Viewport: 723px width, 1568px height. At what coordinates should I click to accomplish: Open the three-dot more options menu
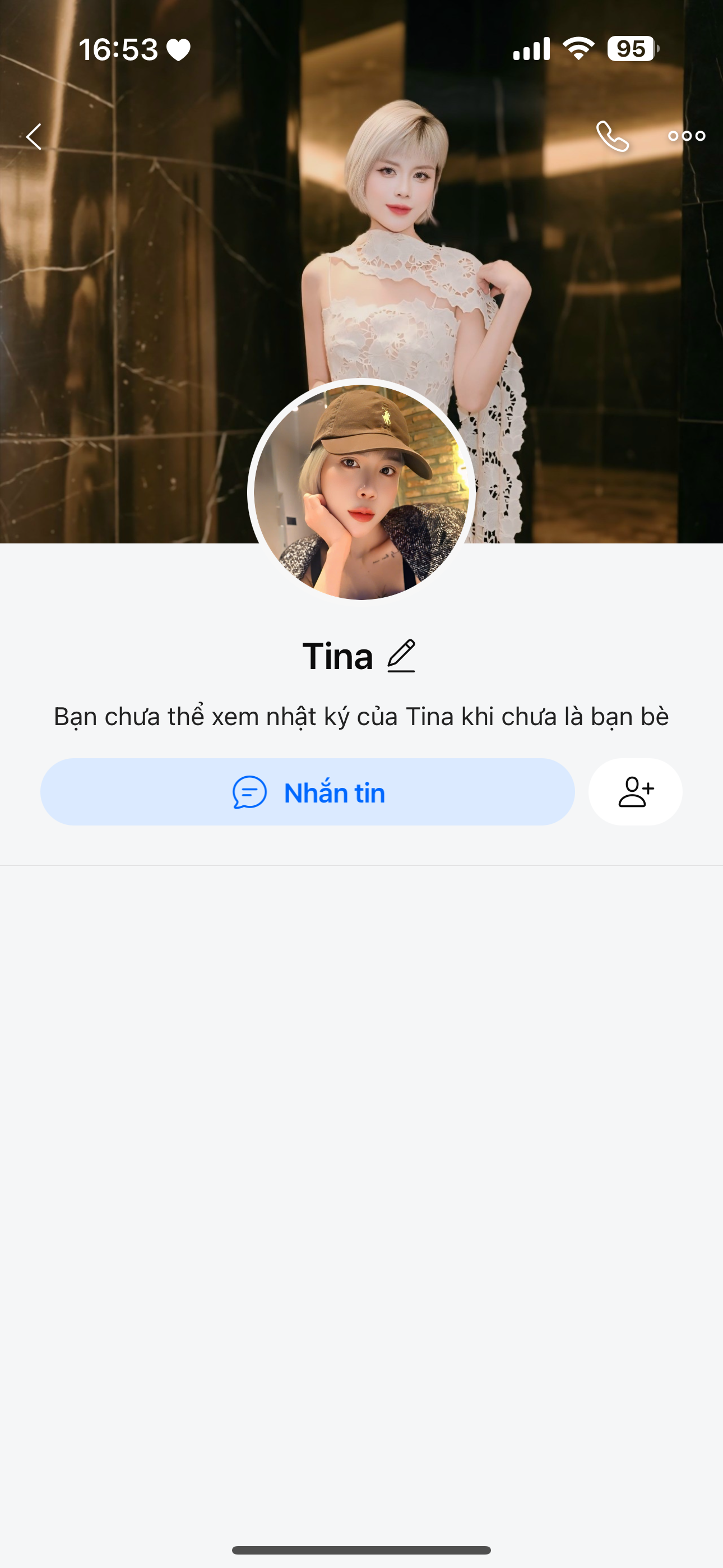[687, 136]
